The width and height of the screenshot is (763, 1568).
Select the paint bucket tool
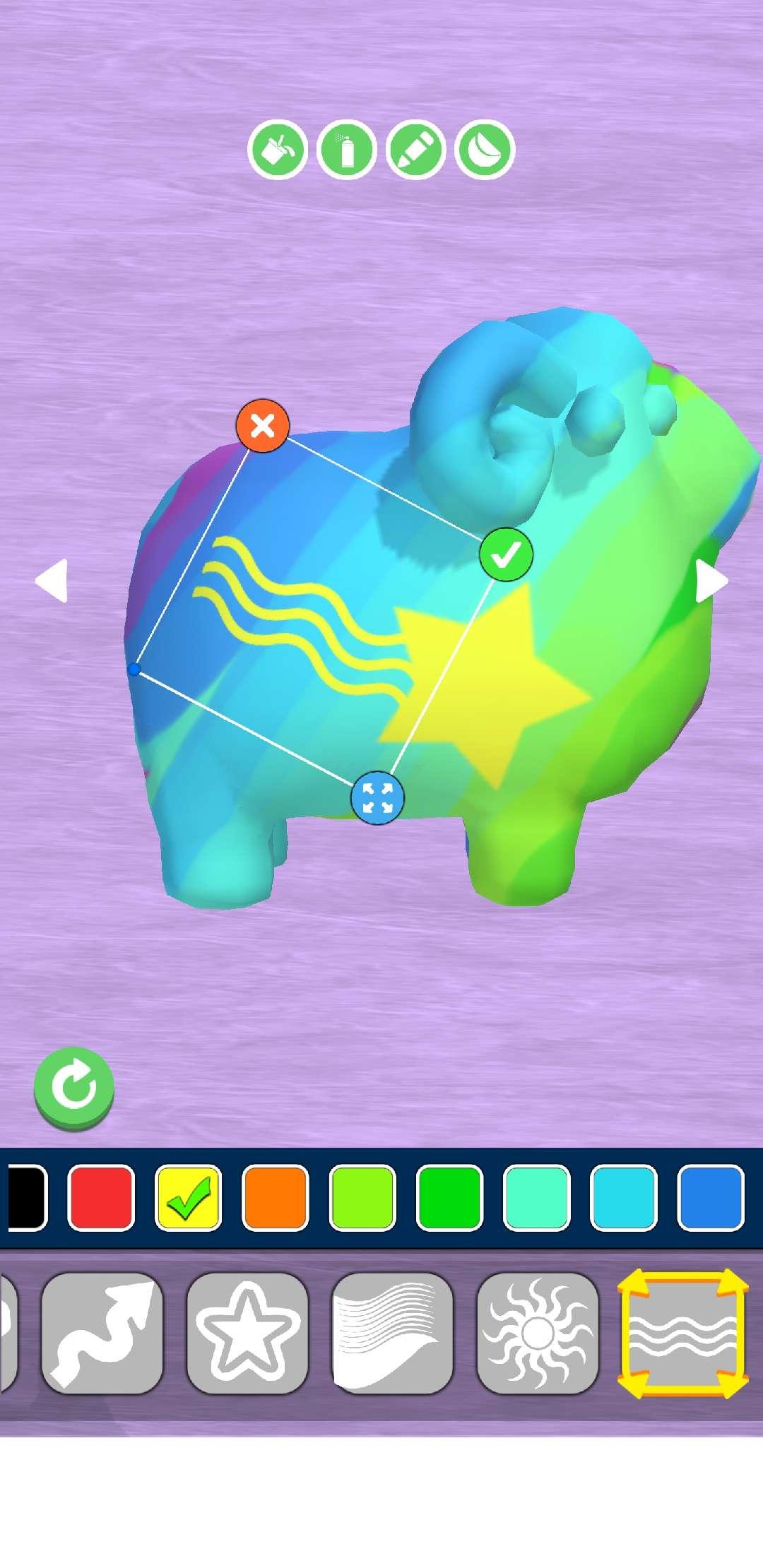[278, 147]
